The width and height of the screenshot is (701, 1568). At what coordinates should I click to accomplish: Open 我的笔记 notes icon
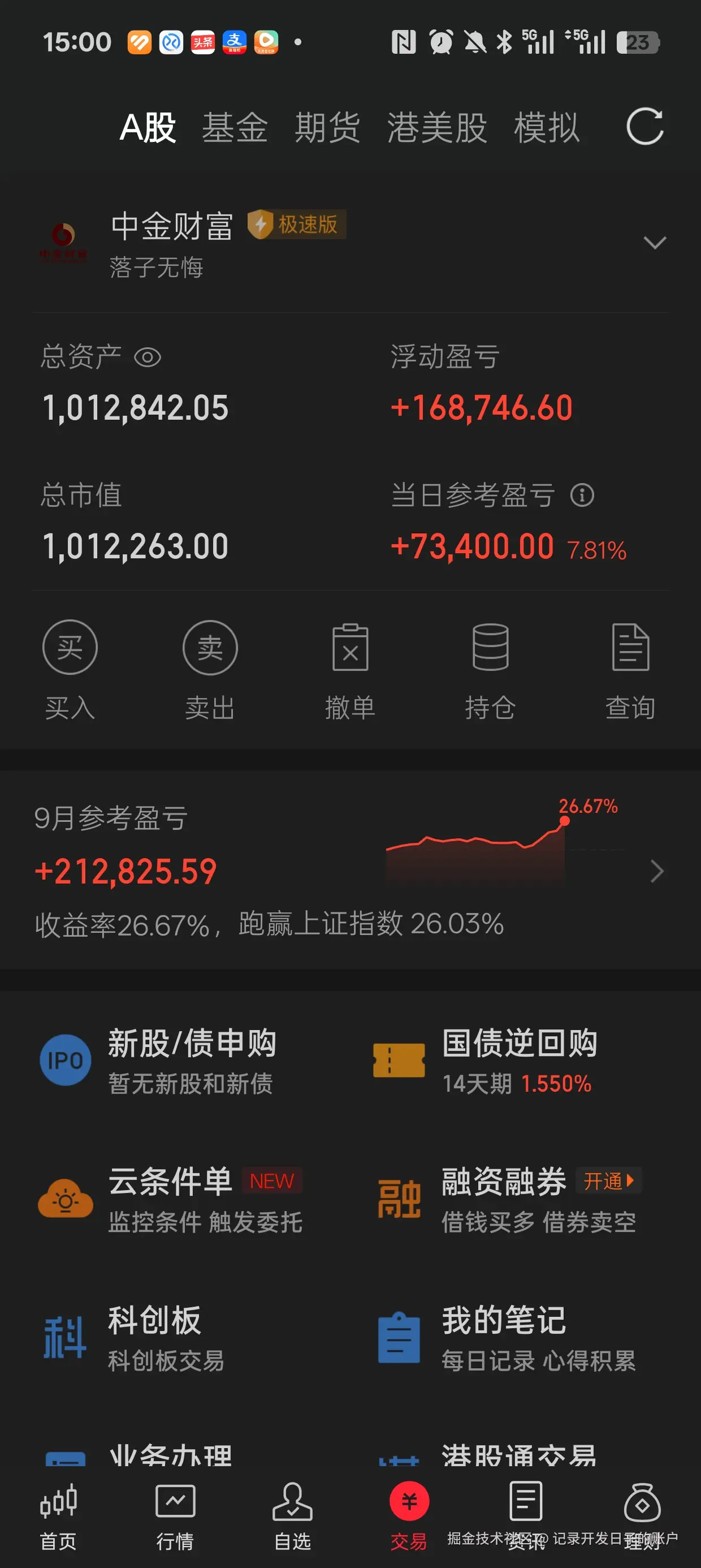399,1338
